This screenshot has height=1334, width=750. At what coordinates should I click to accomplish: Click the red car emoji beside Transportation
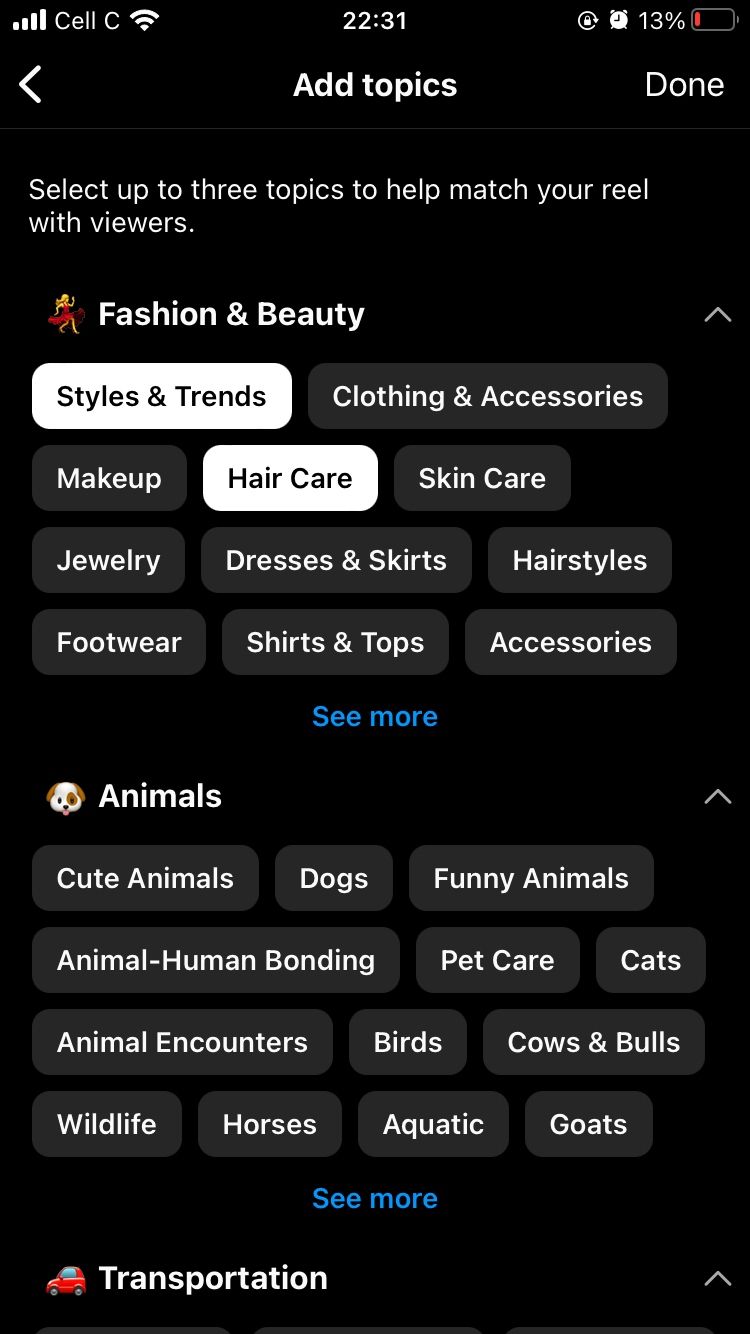64,1277
